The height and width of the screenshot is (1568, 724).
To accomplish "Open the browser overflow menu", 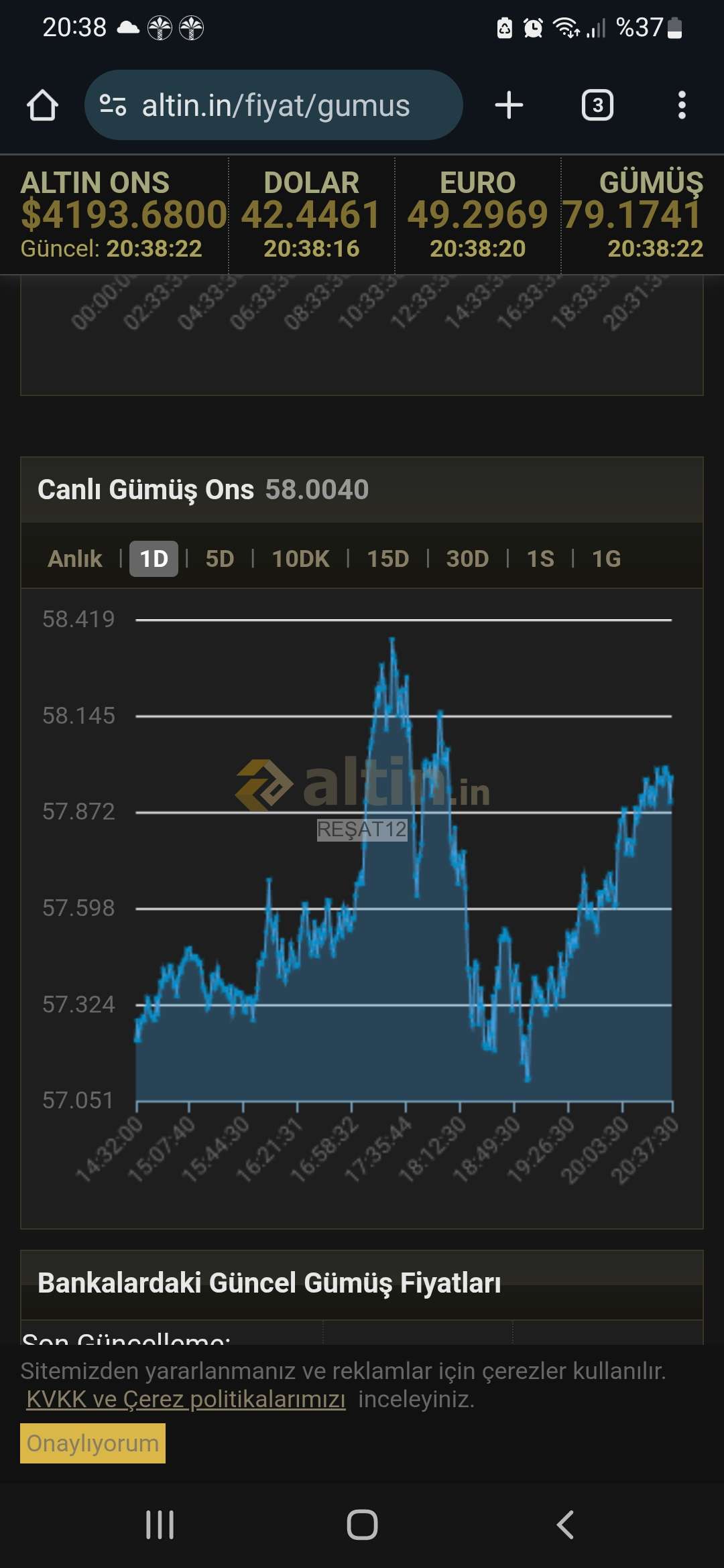I will click(x=682, y=105).
